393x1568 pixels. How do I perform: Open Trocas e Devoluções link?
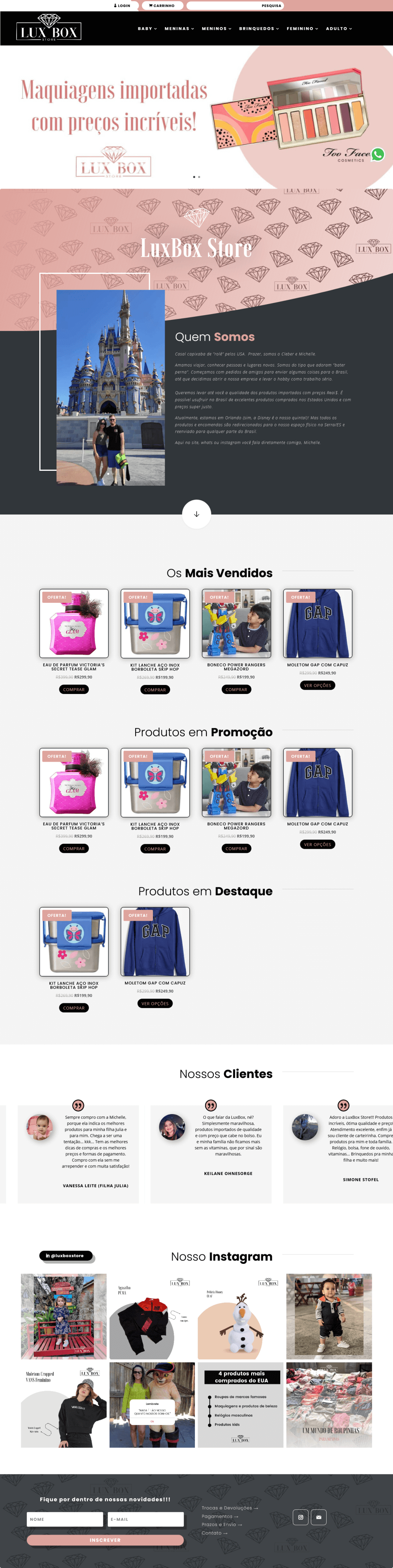(x=230, y=1508)
